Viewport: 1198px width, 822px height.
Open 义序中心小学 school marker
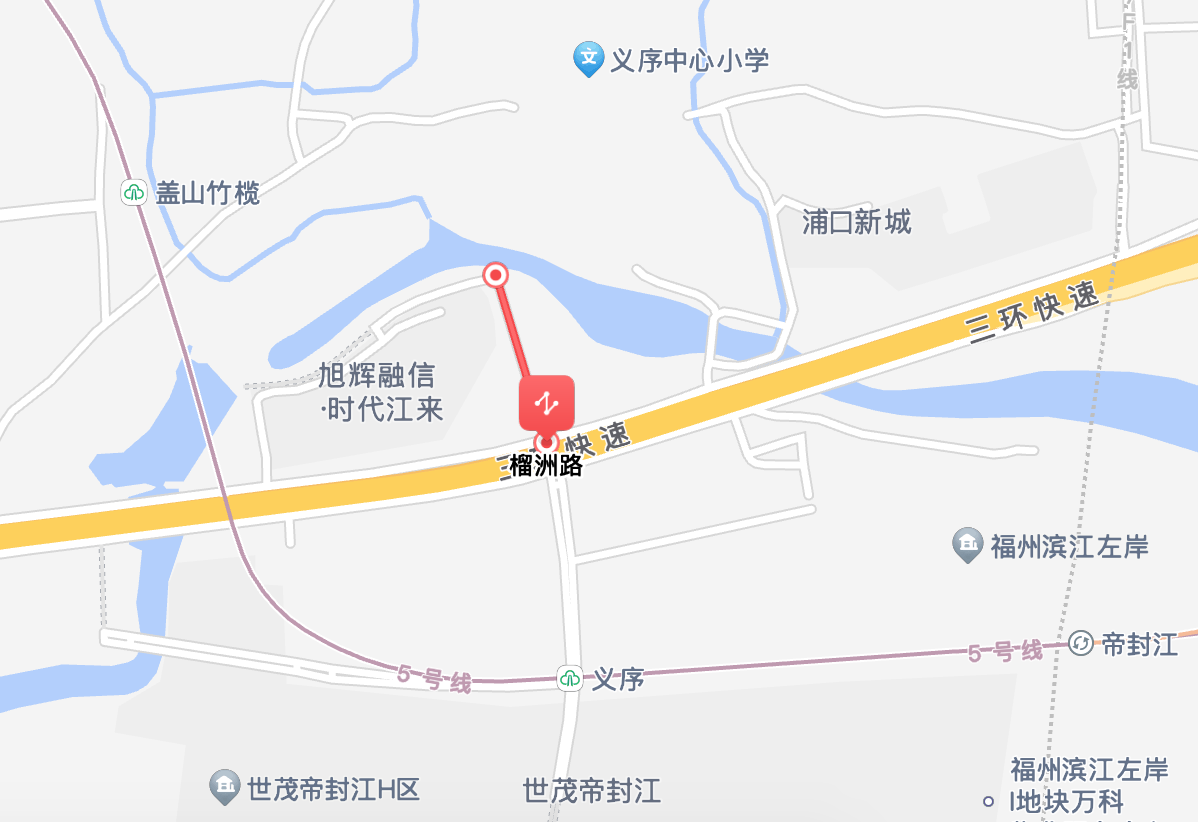588,59
